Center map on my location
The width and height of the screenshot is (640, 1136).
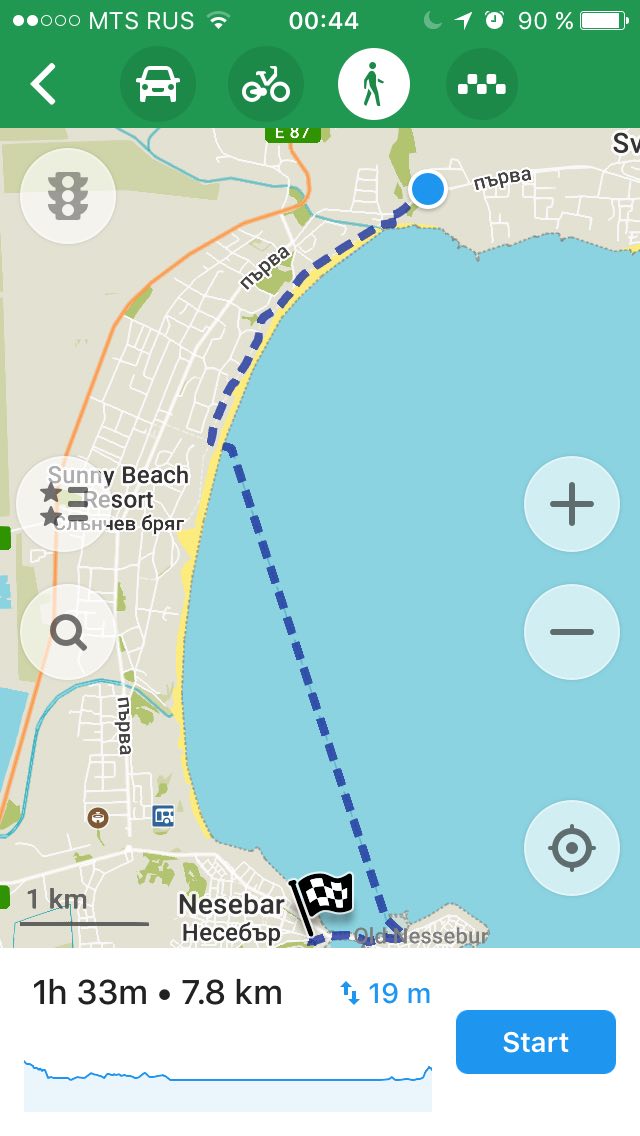click(572, 848)
